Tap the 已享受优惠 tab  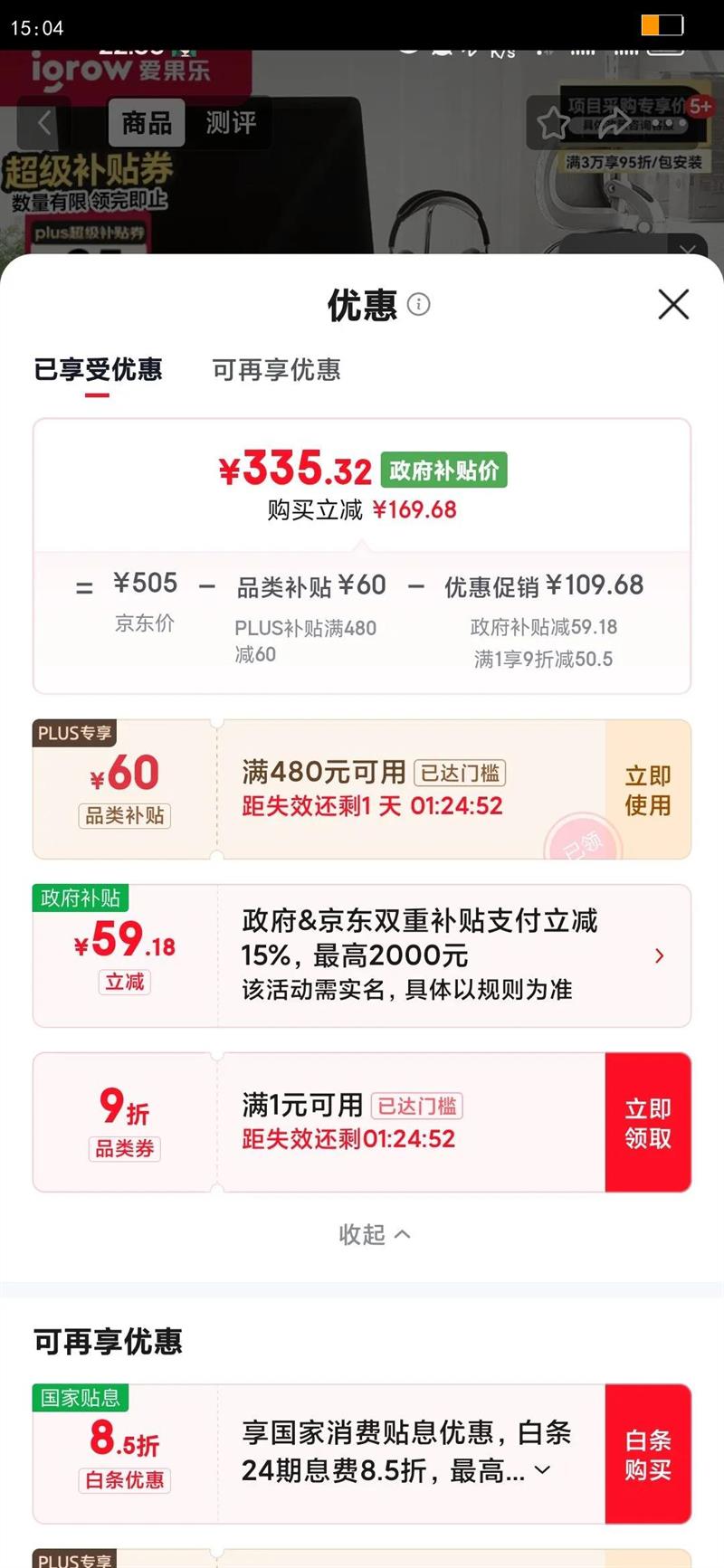[100, 371]
